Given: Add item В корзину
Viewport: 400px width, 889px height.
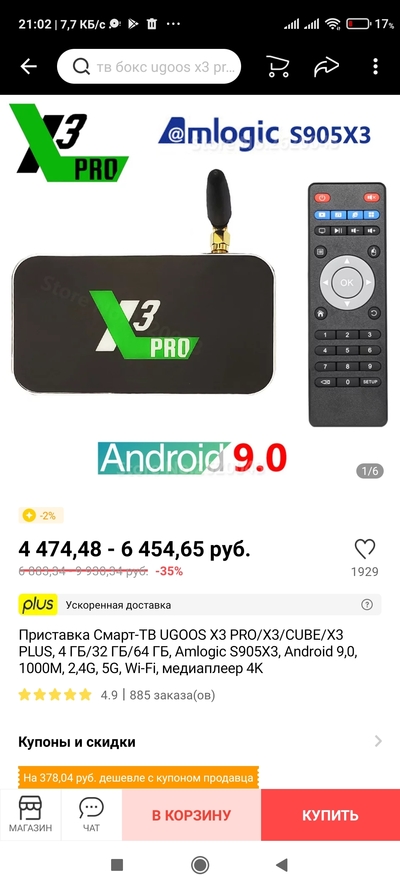Looking at the screenshot, I should (x=192, y=815).
